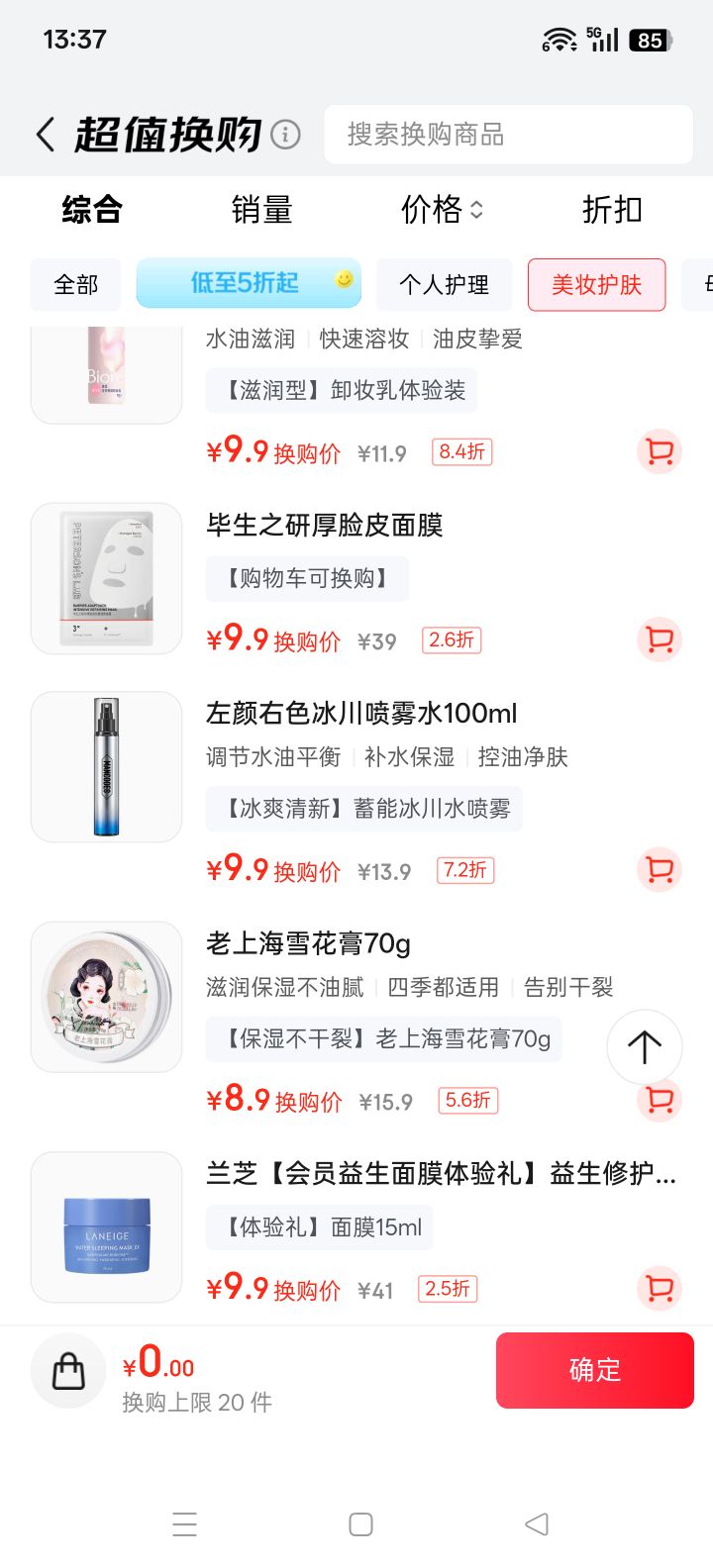Toggle the 低至5折起 promotion filter

point(248,283)
